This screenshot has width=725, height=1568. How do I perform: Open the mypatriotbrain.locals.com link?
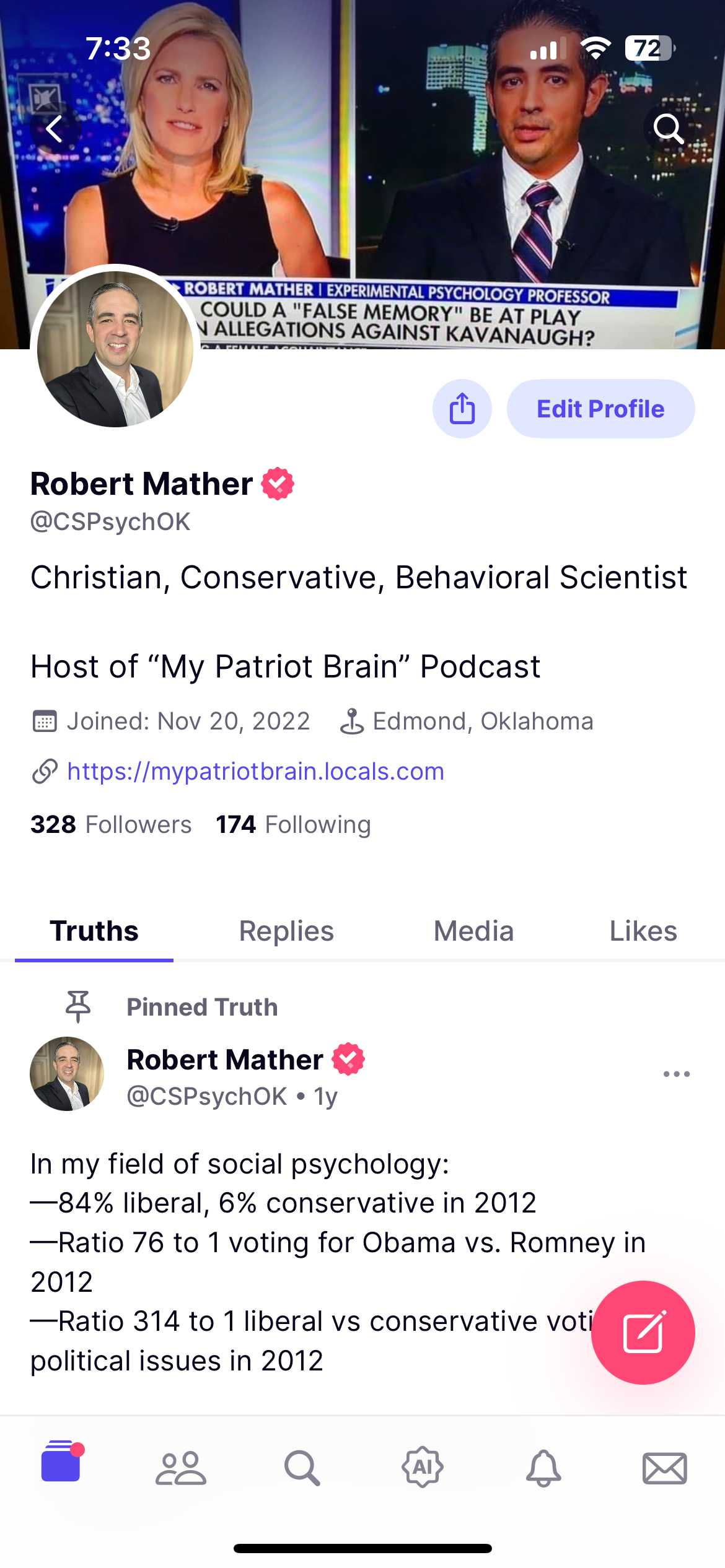pos(255,772)
